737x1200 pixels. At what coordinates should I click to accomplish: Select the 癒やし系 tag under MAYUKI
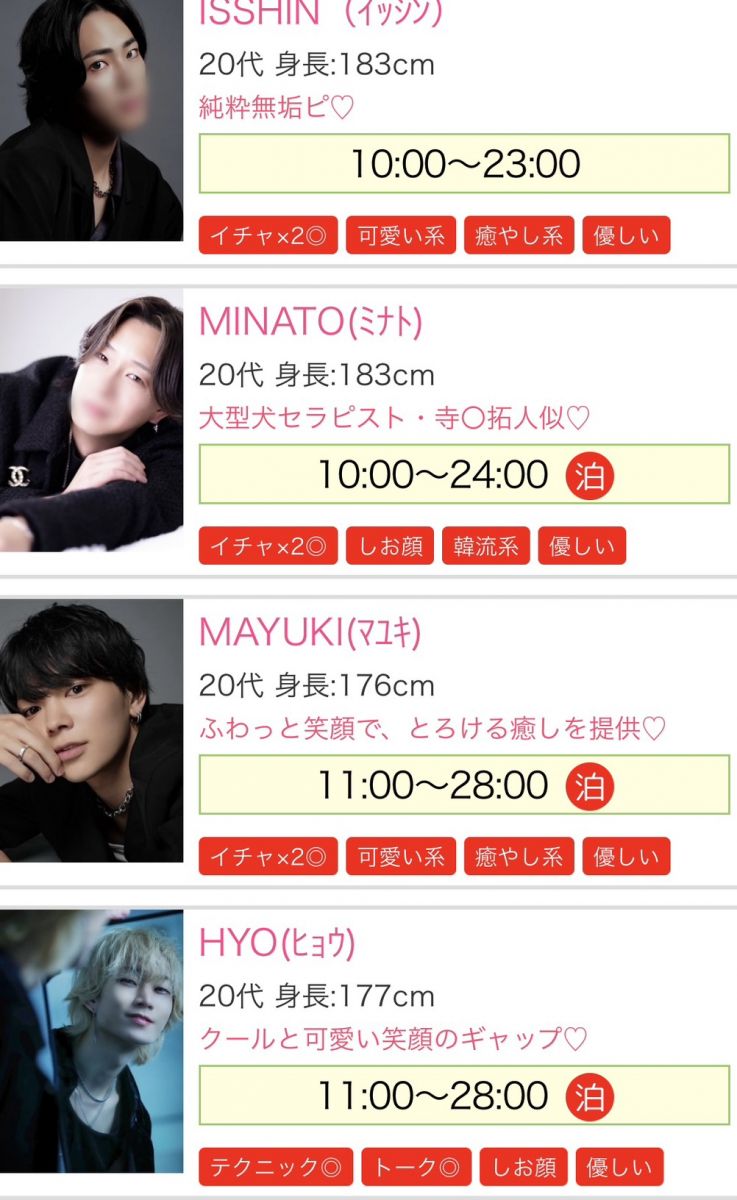point(519,857)
